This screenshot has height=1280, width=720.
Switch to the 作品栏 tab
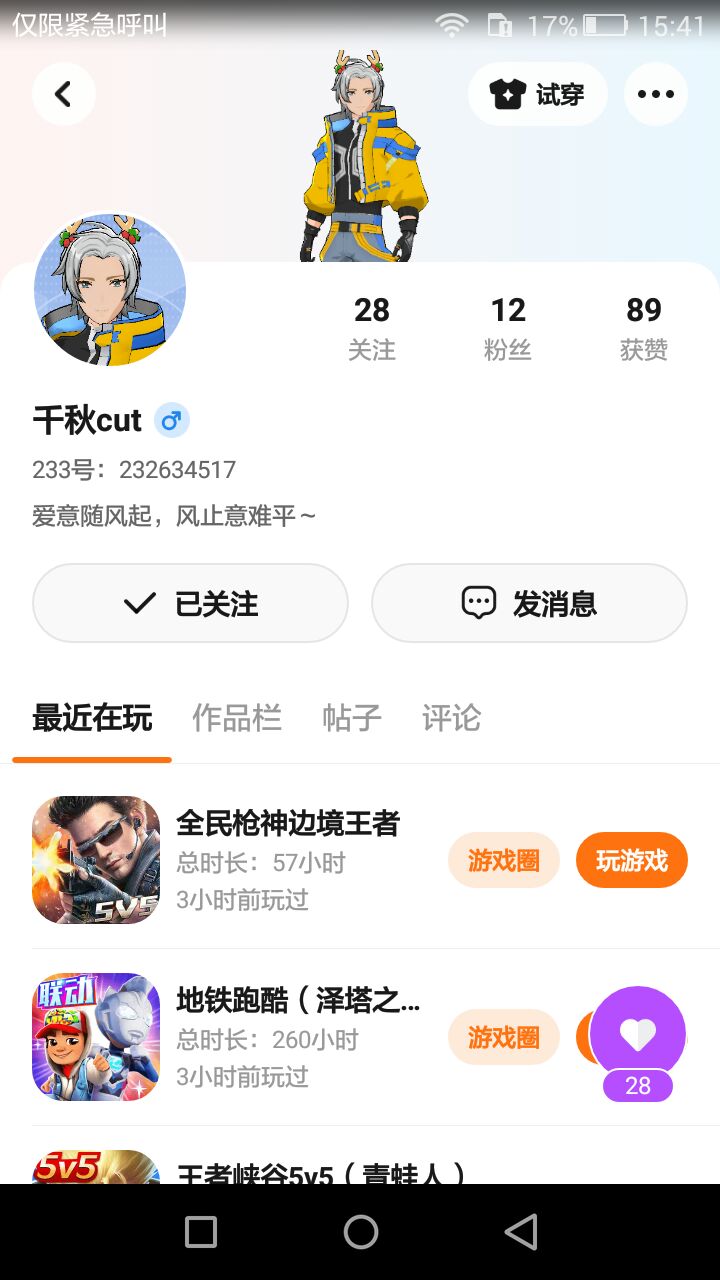coord(237,718)
